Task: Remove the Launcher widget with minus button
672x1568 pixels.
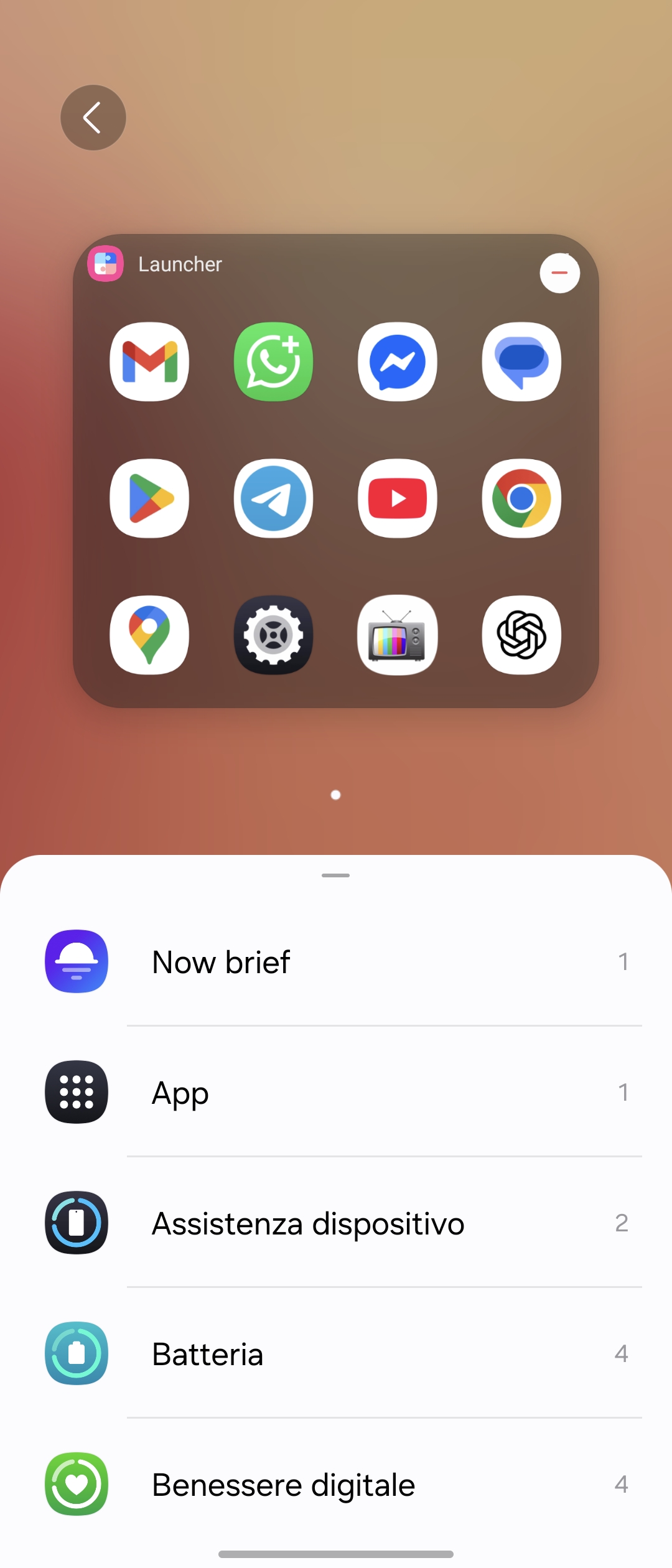Action: point(559,273)
